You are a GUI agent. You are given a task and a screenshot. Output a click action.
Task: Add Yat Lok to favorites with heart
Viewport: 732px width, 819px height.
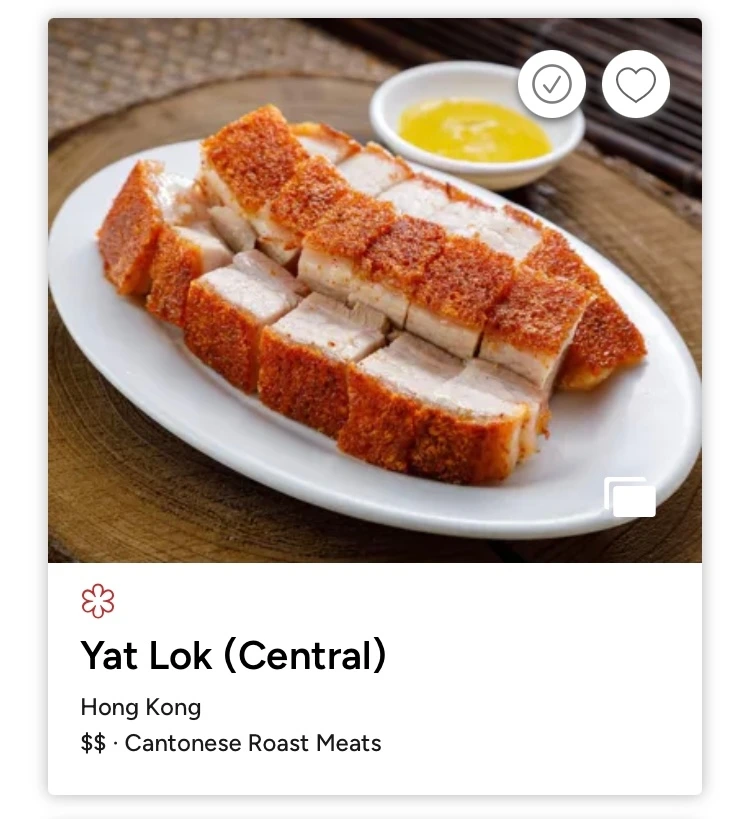coord(635,84)
